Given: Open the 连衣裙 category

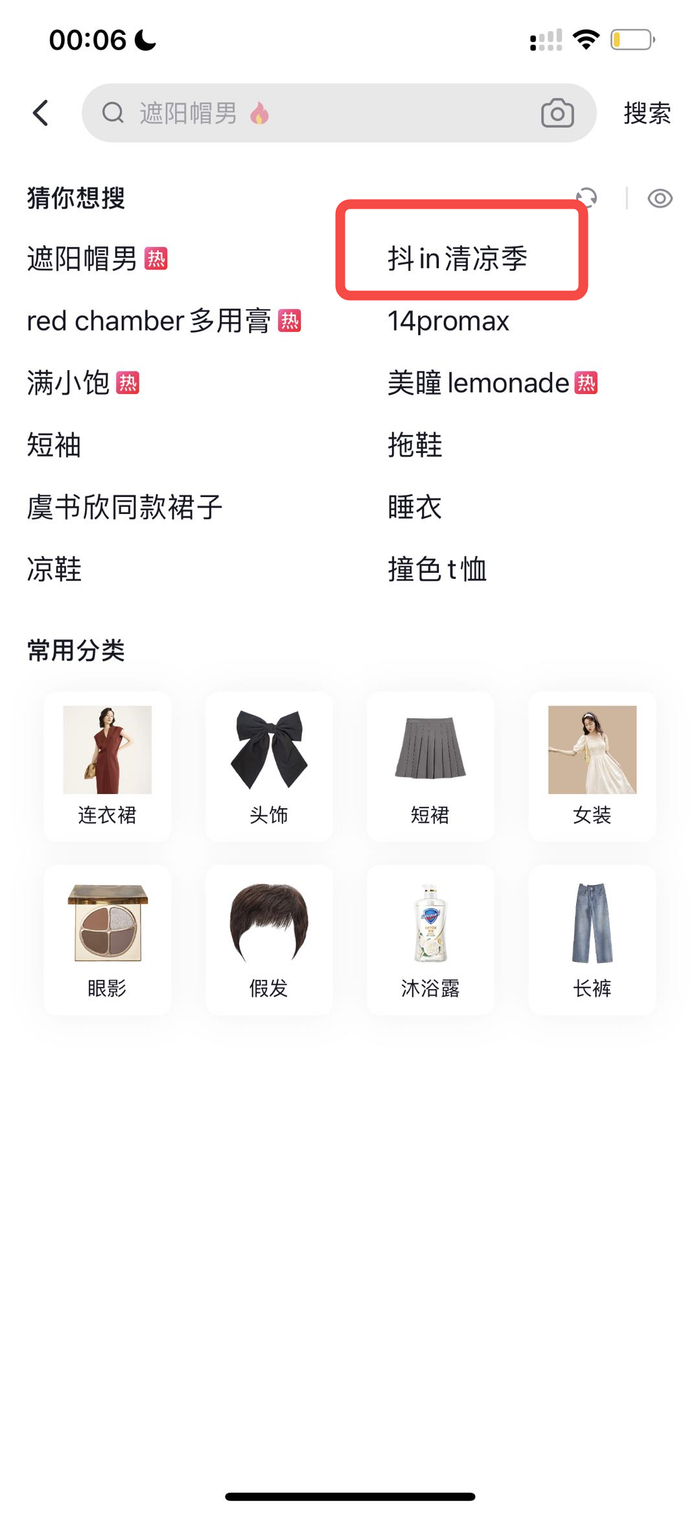Looking at the screenshot, I should coord(107,766).
